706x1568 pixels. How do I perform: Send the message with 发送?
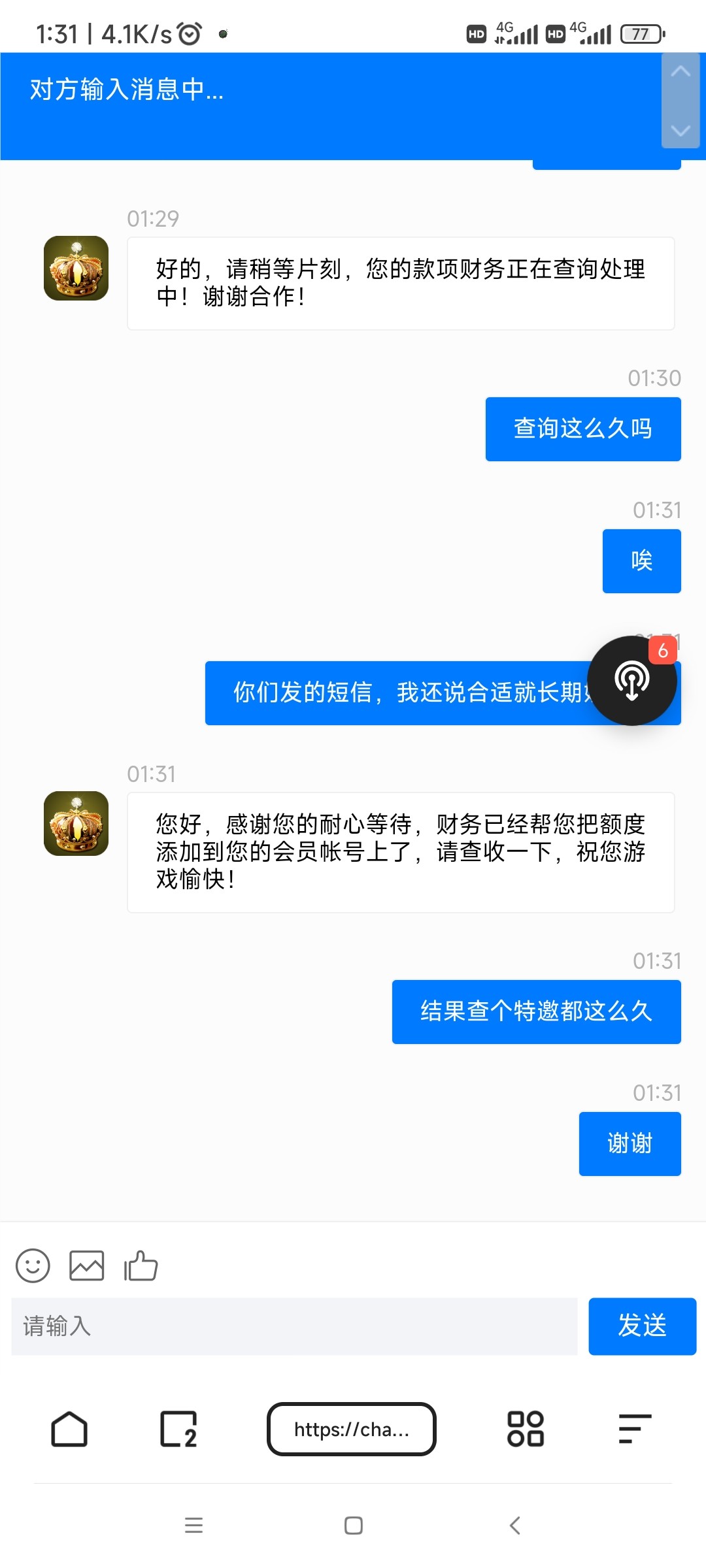(642, 1326)
